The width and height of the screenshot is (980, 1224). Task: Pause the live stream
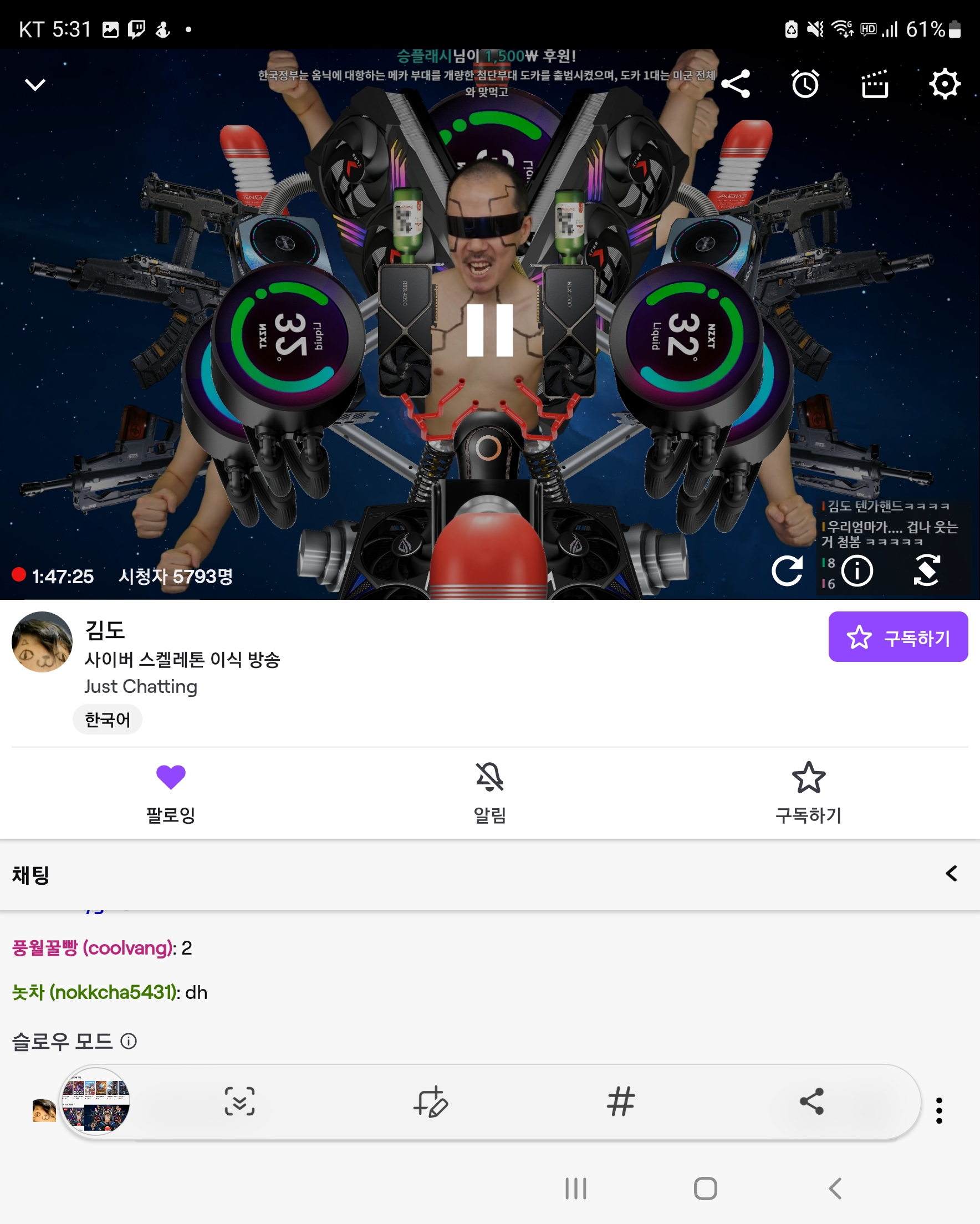point(489,330)
